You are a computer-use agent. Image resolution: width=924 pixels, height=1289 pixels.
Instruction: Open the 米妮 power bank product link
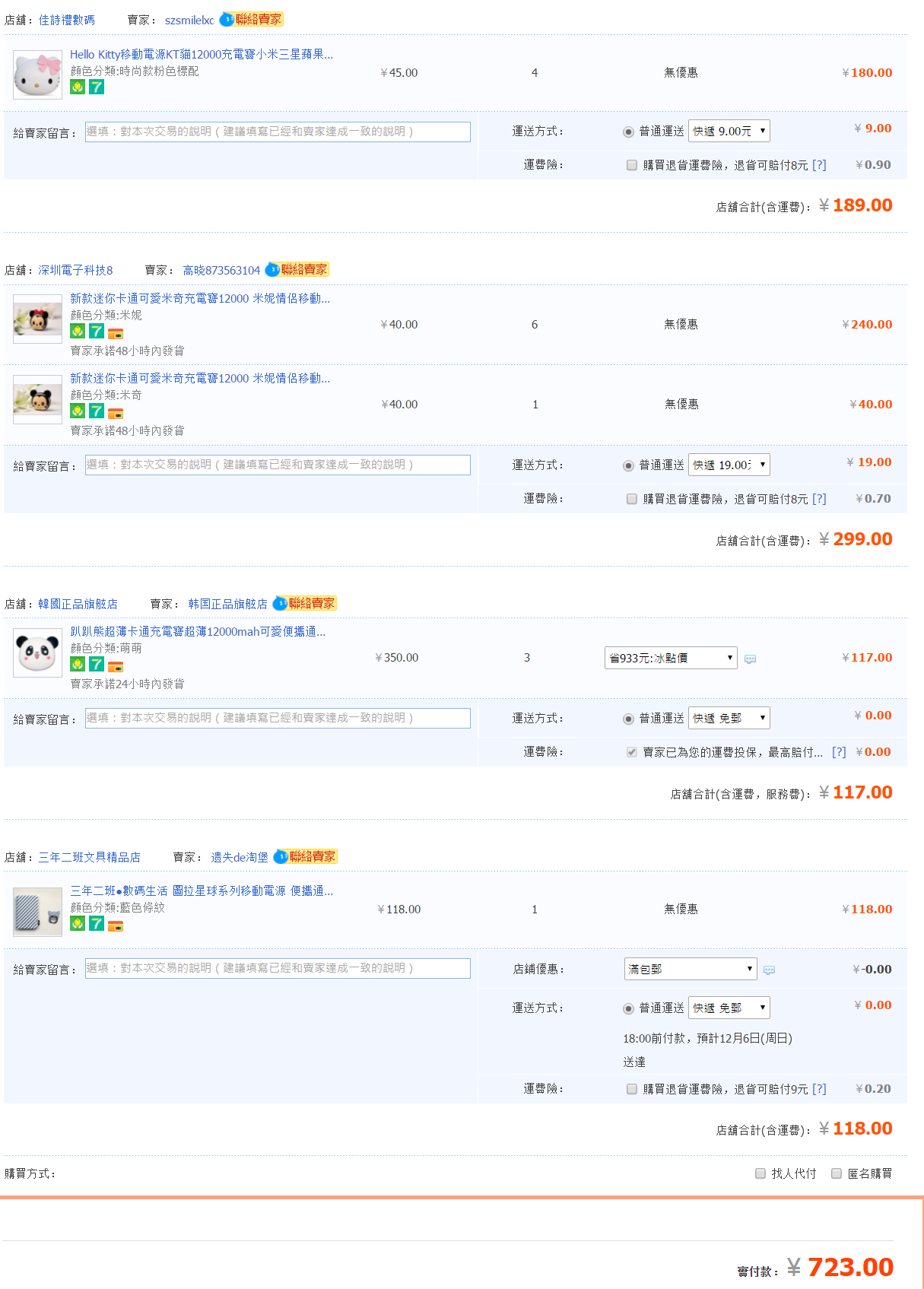[200, 298]
